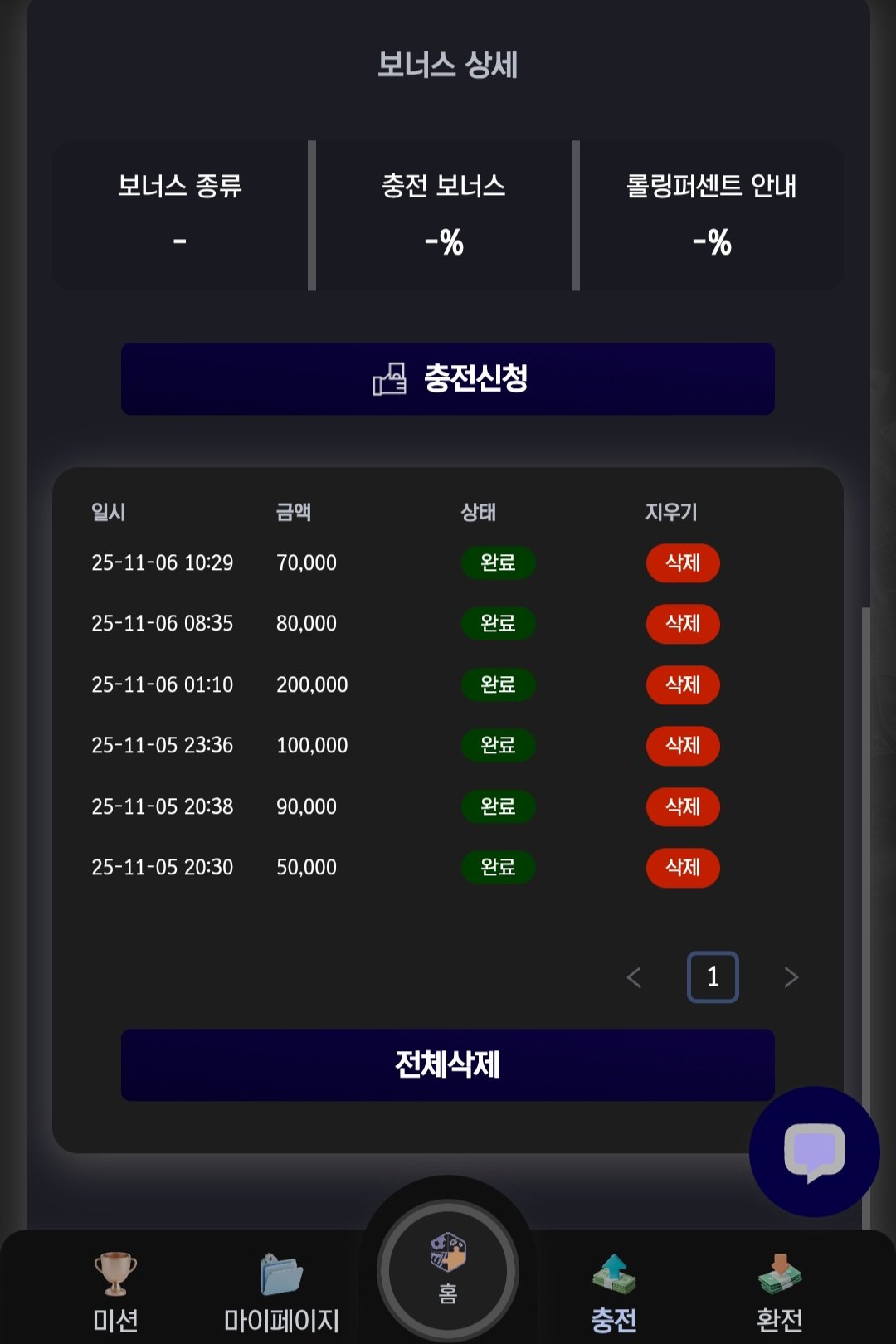
Task: Switch to the 미션 tab
Action: [115, 1291]
